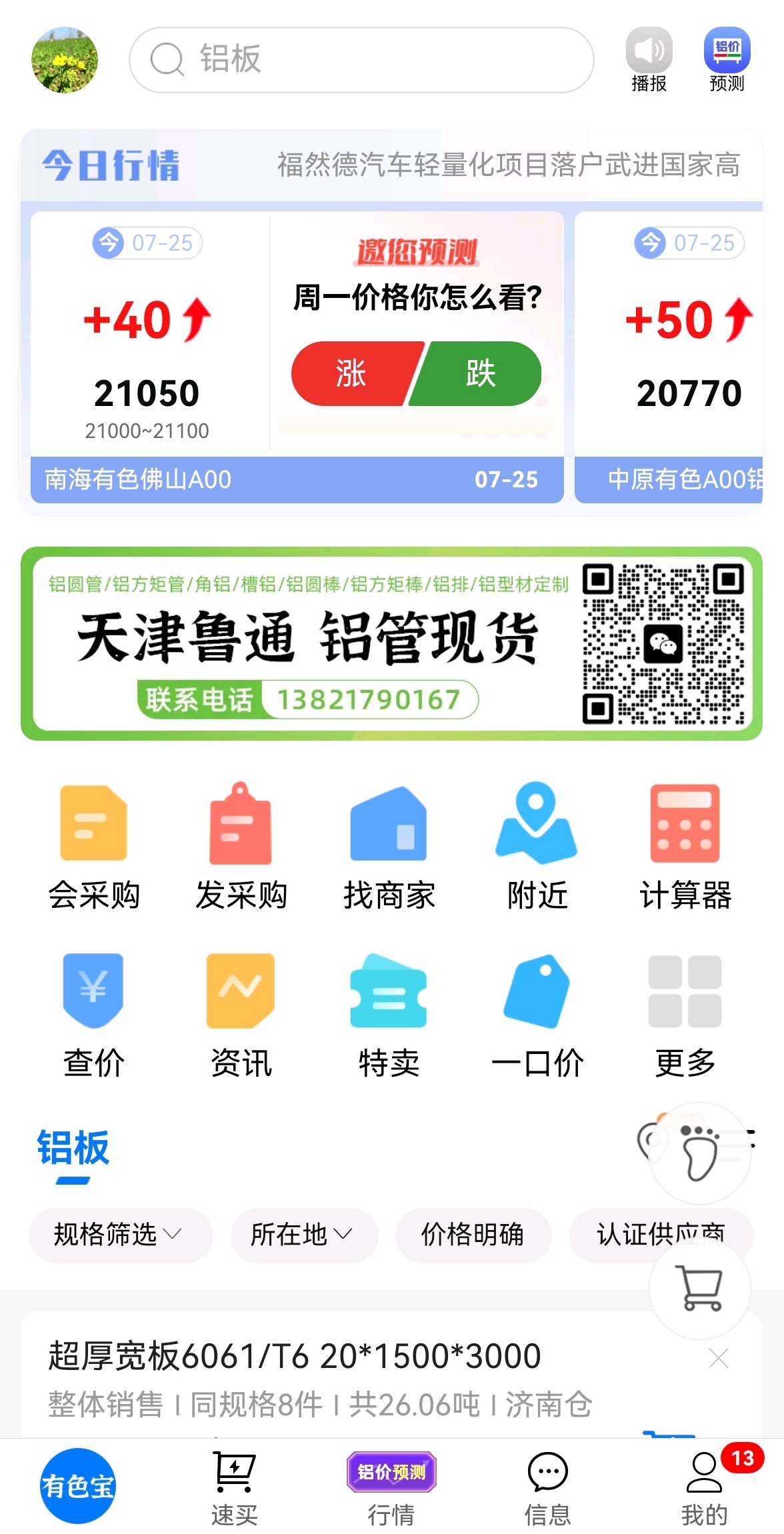The width and height of the screenshot is (784, 1534).
Task: Vote 跌 in the price prediction
Action: coord(479,373)
